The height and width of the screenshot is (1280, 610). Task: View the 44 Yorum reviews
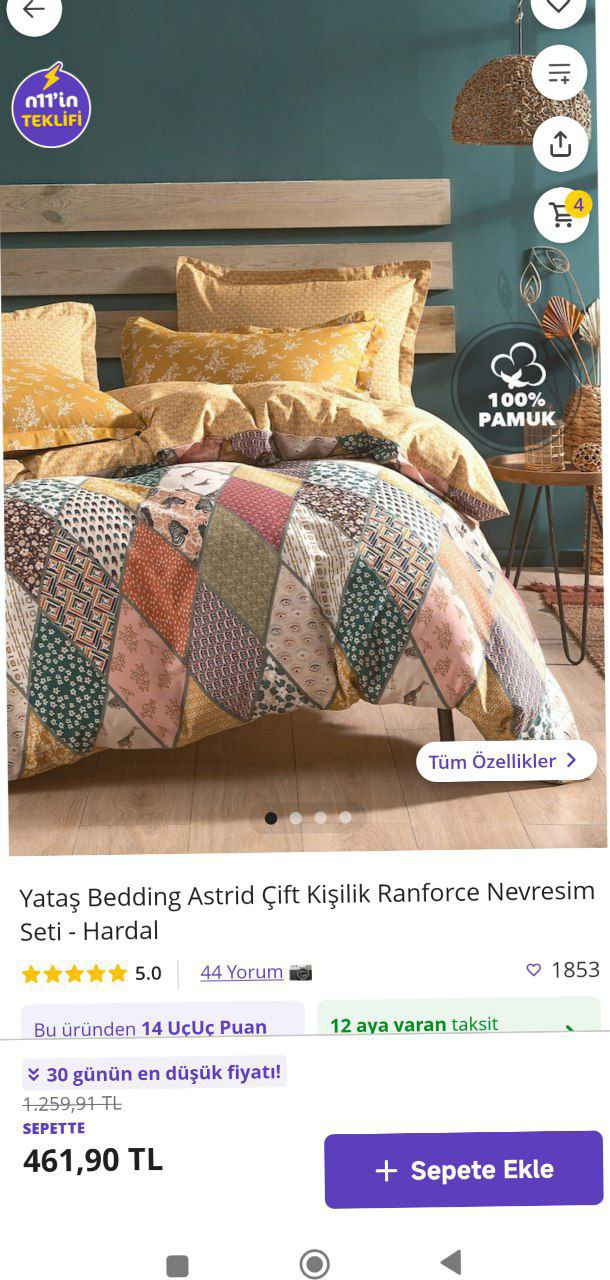point(242,972)
